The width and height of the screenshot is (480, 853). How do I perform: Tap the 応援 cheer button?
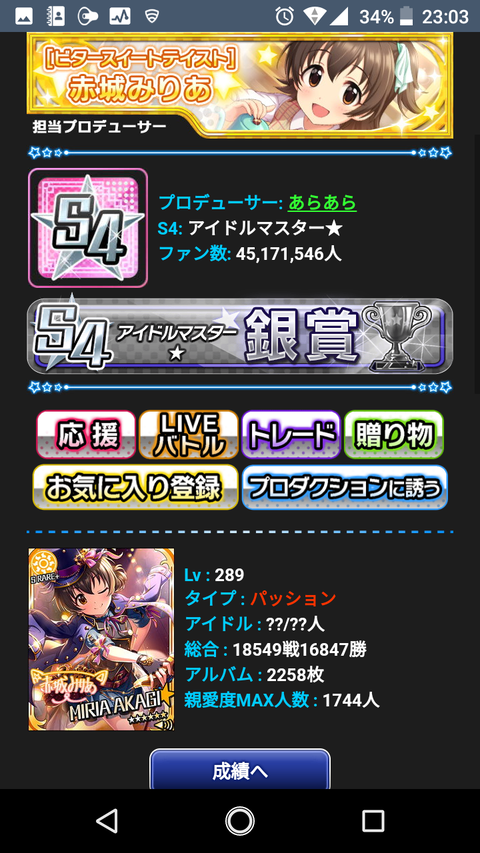pos(85,434)
